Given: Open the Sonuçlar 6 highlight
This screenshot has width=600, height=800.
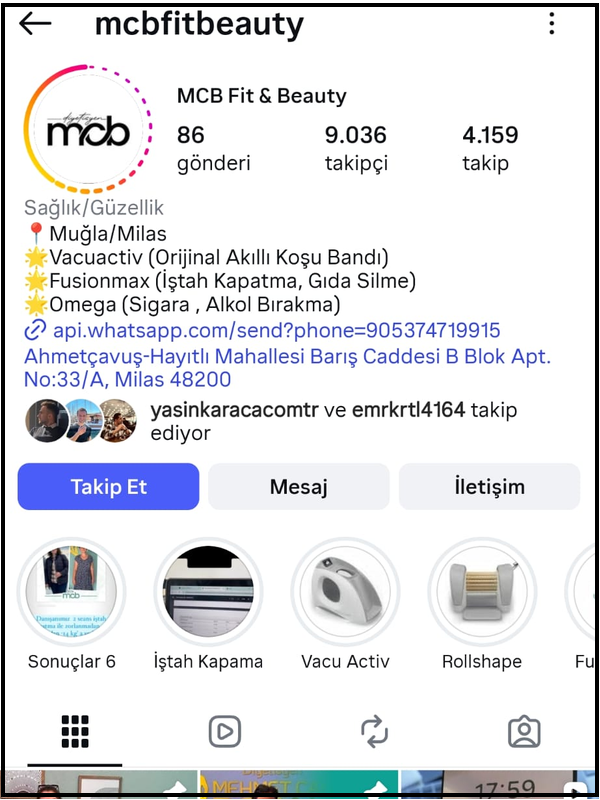Looking at the screenshot, I should point(72,592).
